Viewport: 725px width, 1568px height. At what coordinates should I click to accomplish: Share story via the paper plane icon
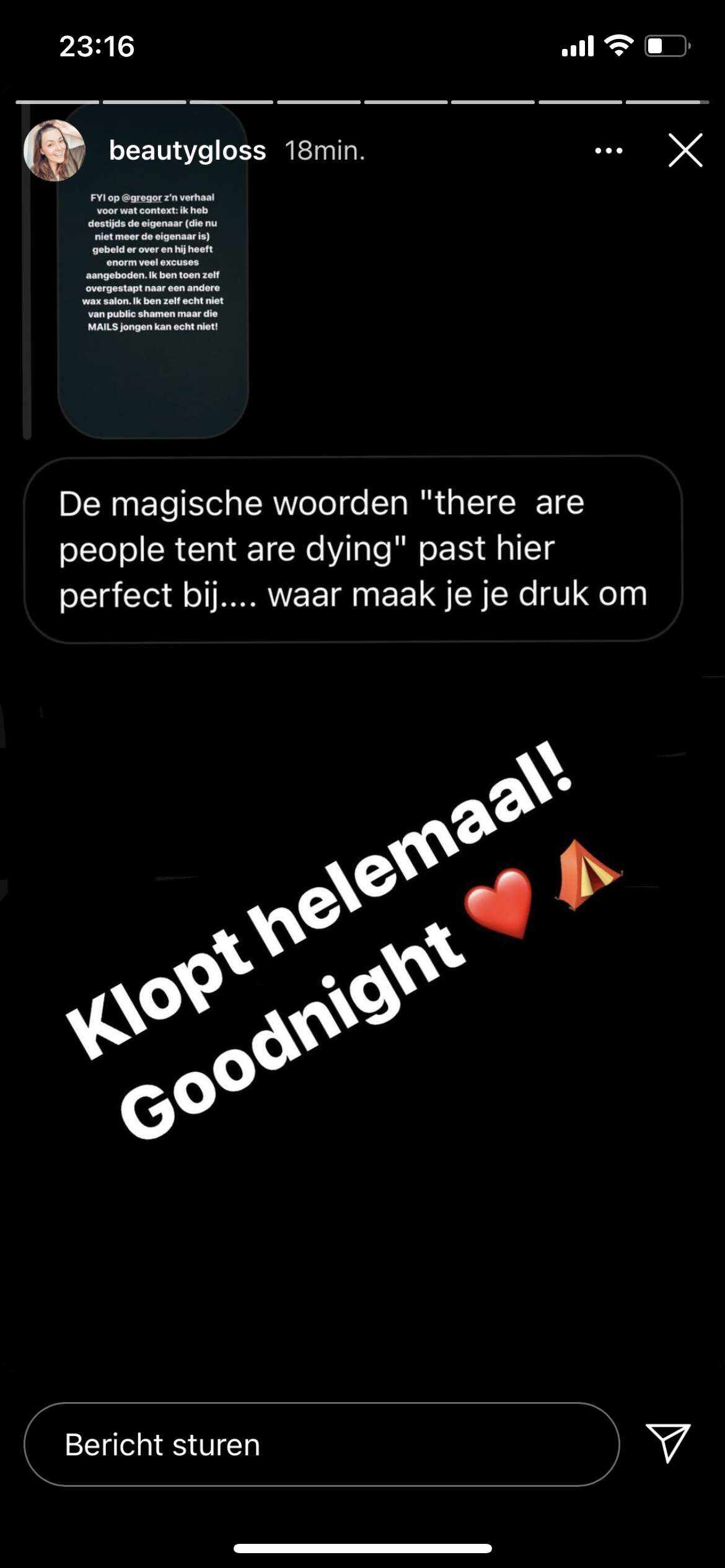coord(668,1442)
